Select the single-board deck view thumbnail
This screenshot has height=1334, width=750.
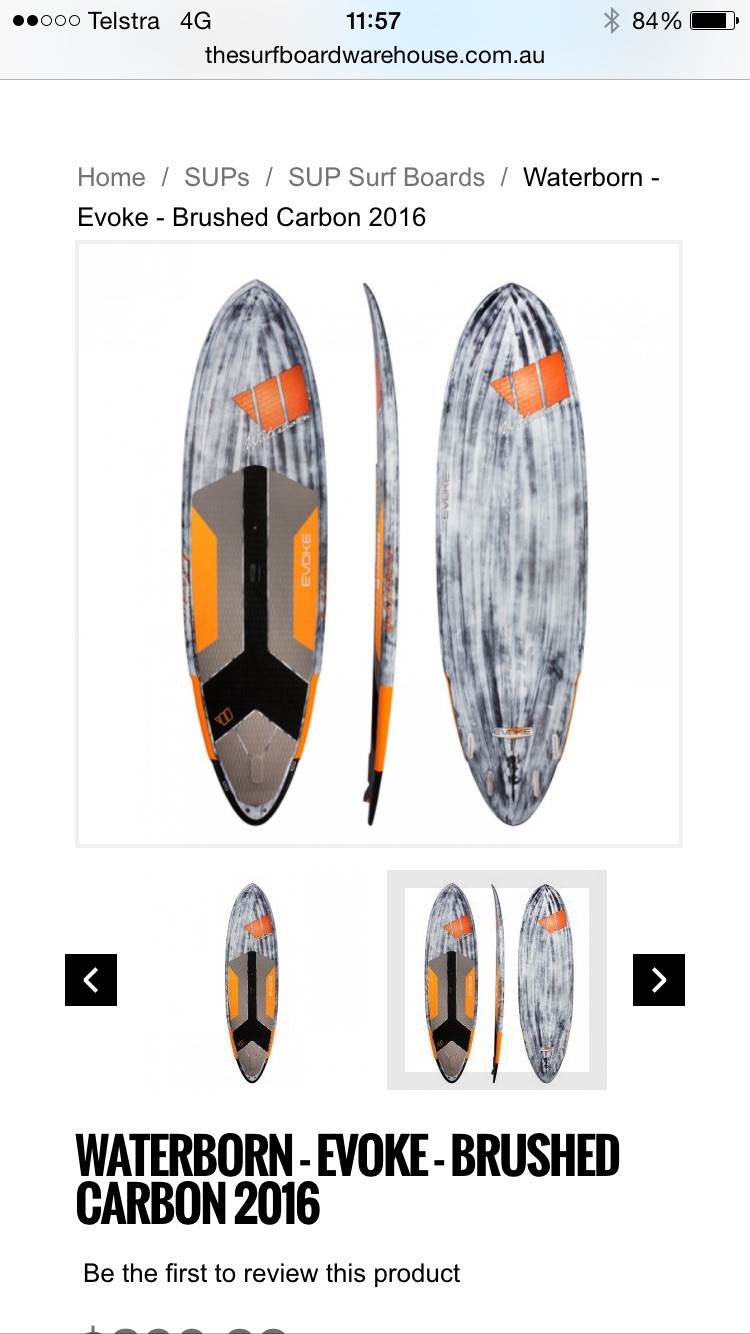click(252, 981)
